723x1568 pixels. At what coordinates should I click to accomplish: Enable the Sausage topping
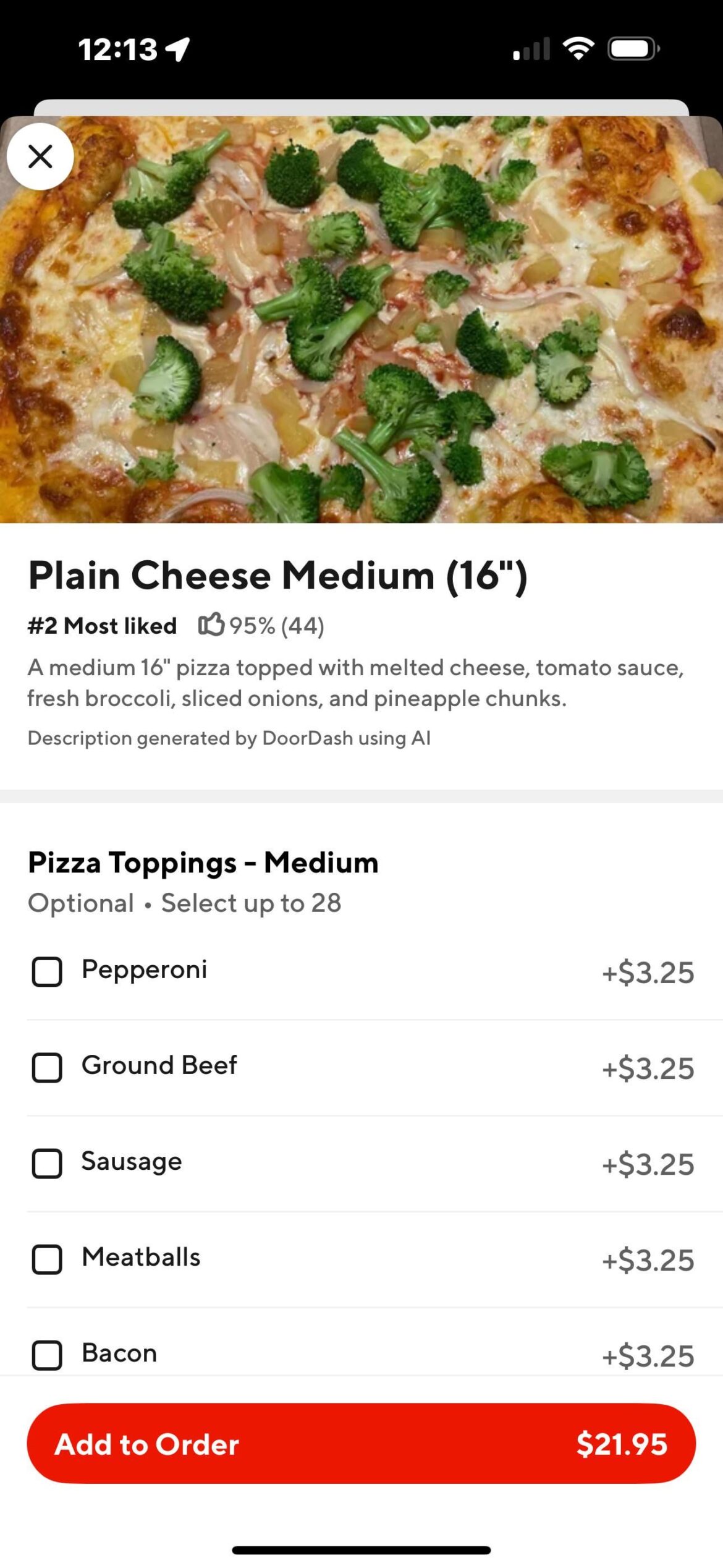coord(47,1162)
